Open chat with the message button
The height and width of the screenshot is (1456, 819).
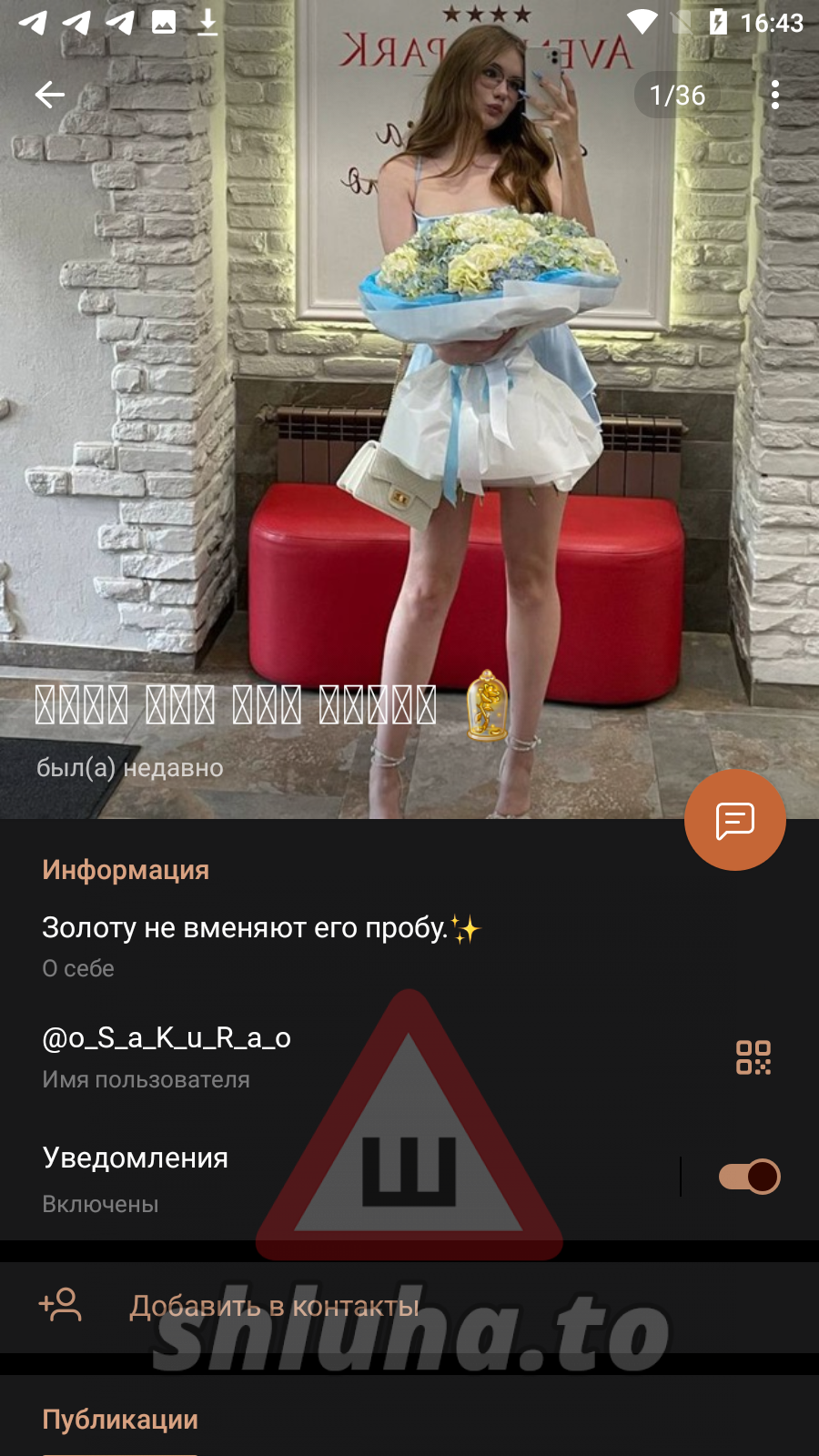[734, 820]
